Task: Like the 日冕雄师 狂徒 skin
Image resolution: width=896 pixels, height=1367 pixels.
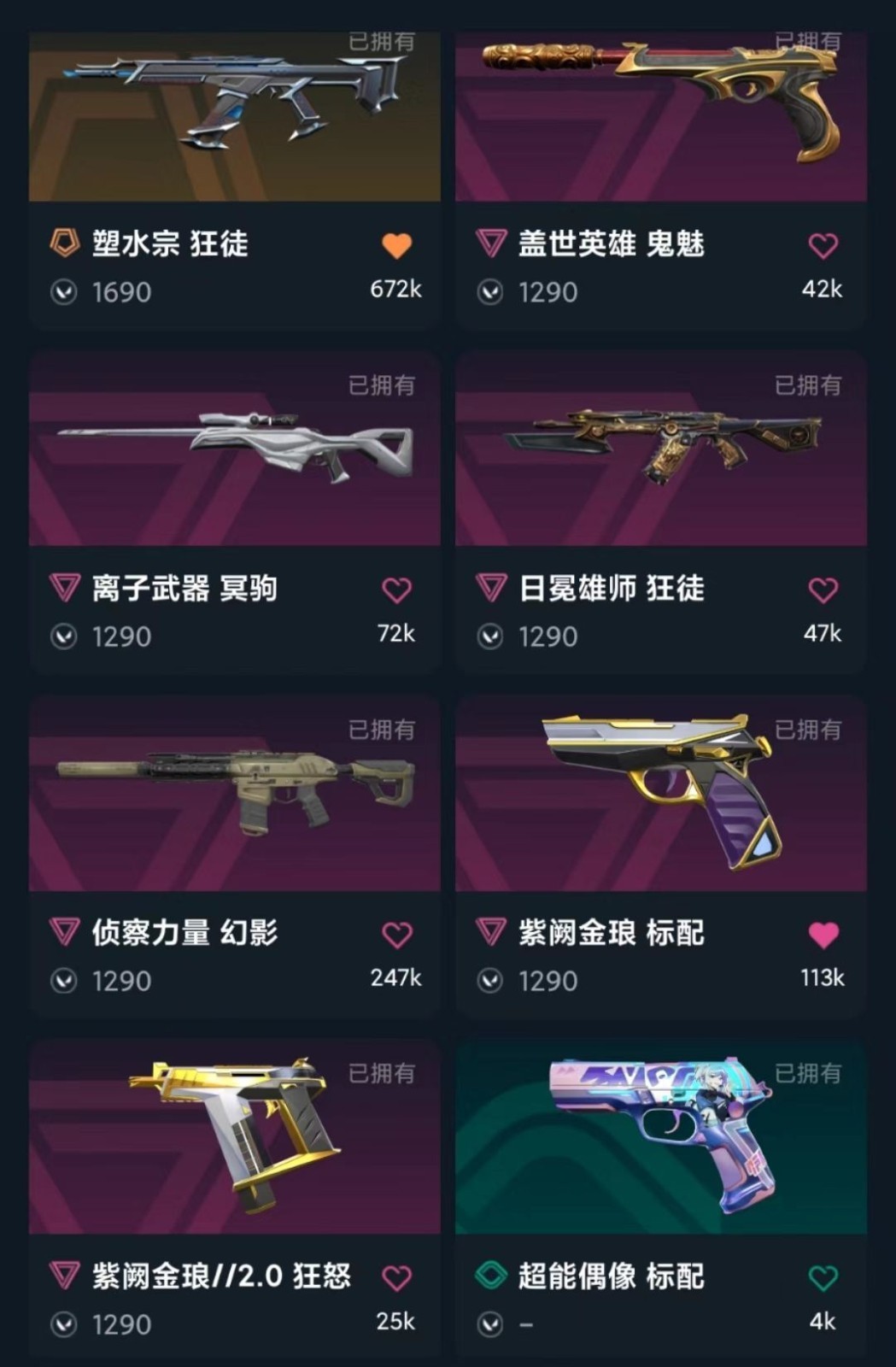Action: click(x=823, y=590)
